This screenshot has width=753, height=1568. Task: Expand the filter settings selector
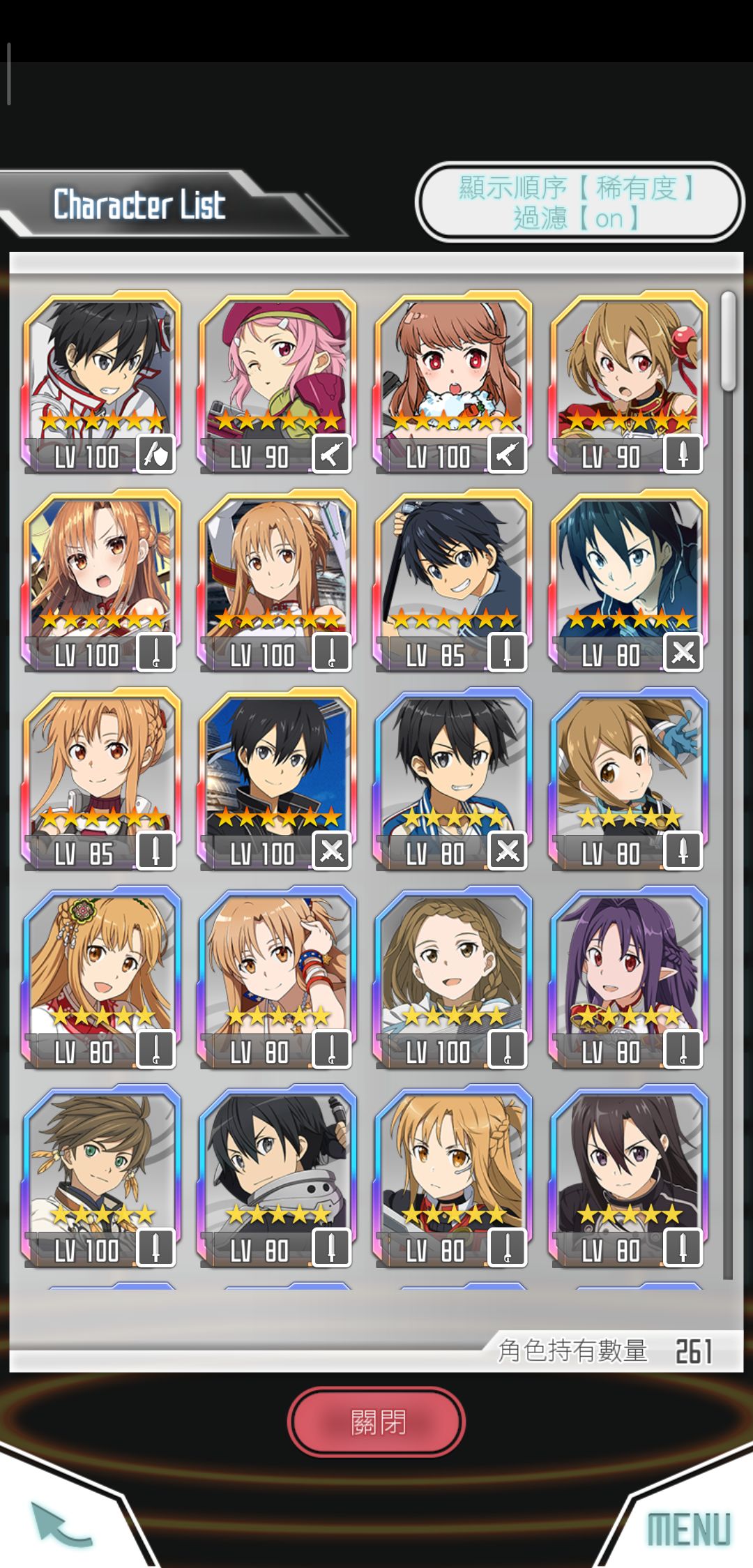pyautogui.click(x=581, y=217)
